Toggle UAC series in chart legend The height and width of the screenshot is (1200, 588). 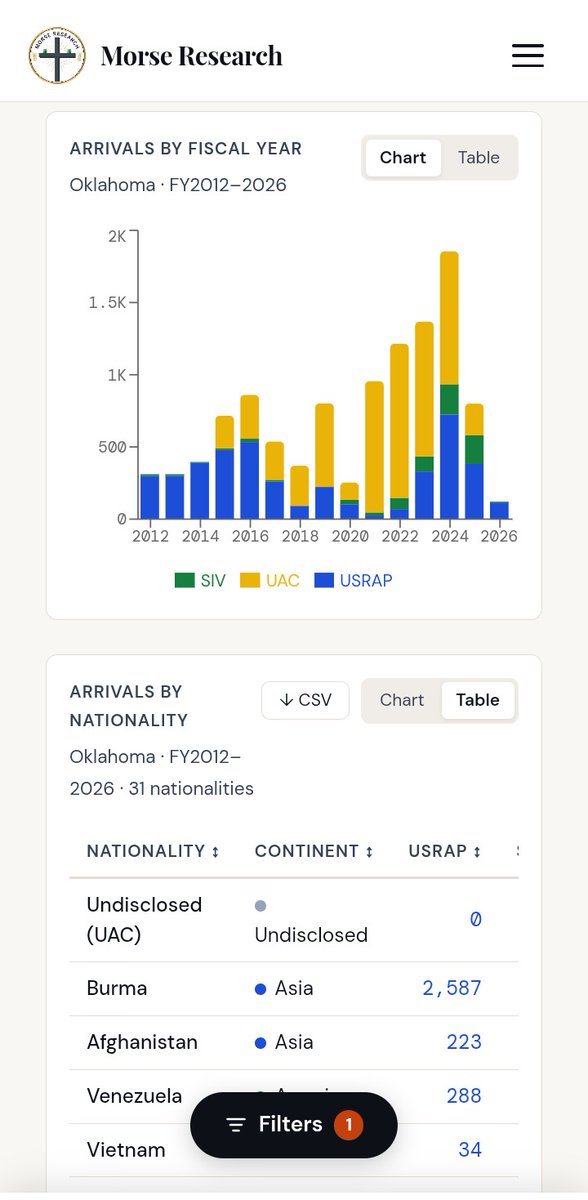point(270,580)
